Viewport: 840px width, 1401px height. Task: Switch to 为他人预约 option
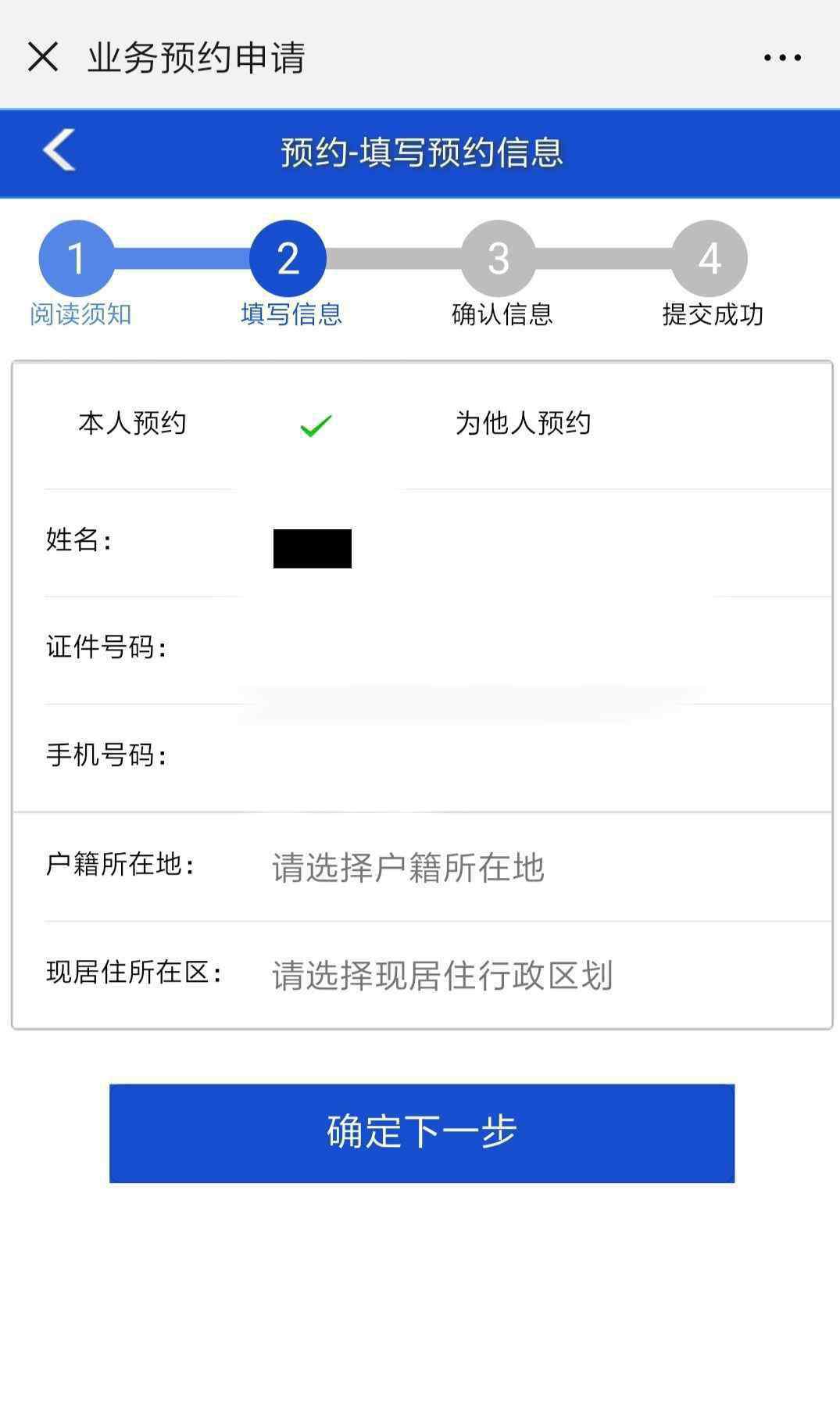[x=523, y=423]
